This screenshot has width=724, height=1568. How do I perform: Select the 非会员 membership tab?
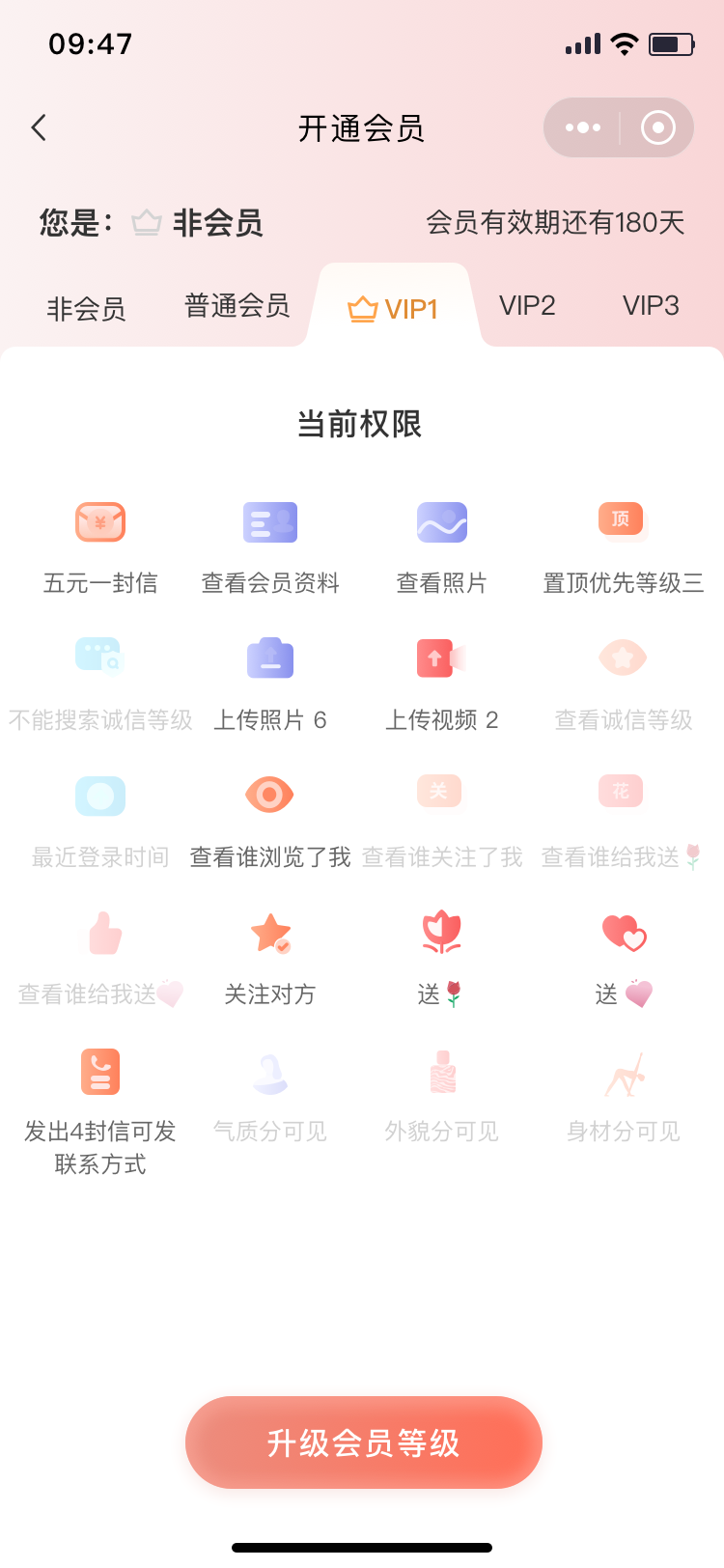point(85,305)
